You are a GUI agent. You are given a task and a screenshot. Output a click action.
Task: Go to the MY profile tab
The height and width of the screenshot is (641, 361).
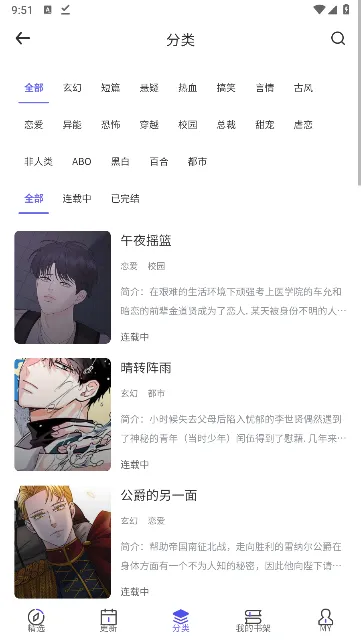[x=325, y=620]
